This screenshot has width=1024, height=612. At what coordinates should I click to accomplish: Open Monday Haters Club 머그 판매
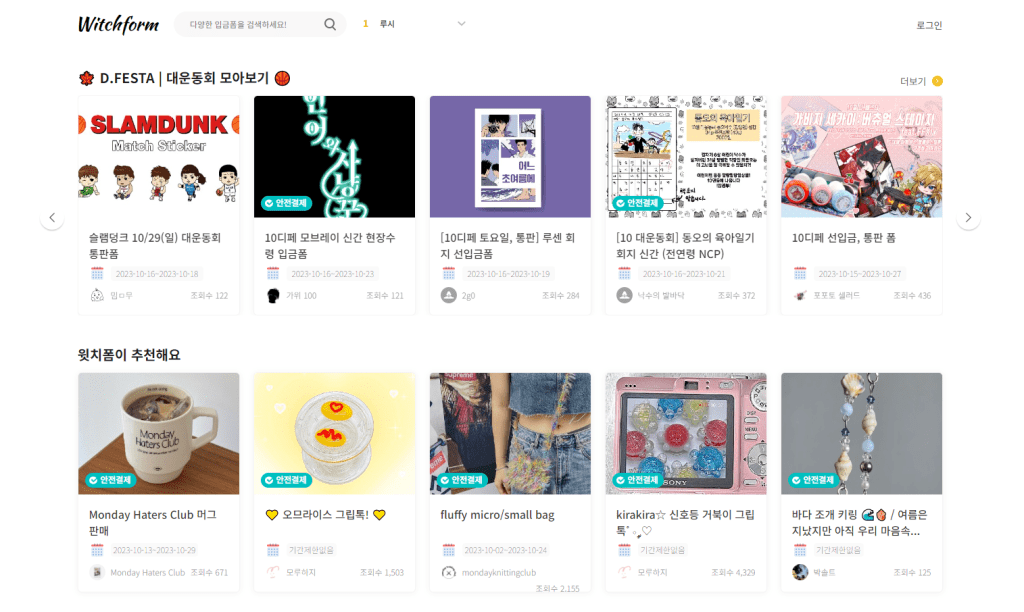tap(159, 433)
